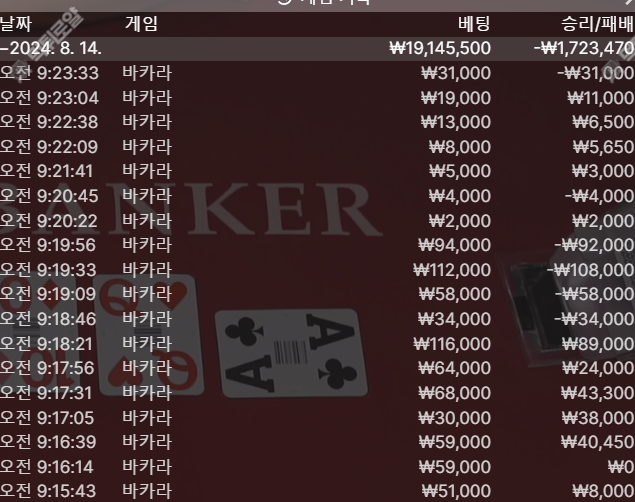Open the 9:16:39 baccarat history row
The width and height of the screenshot is (635, 502).
(317, 441)
